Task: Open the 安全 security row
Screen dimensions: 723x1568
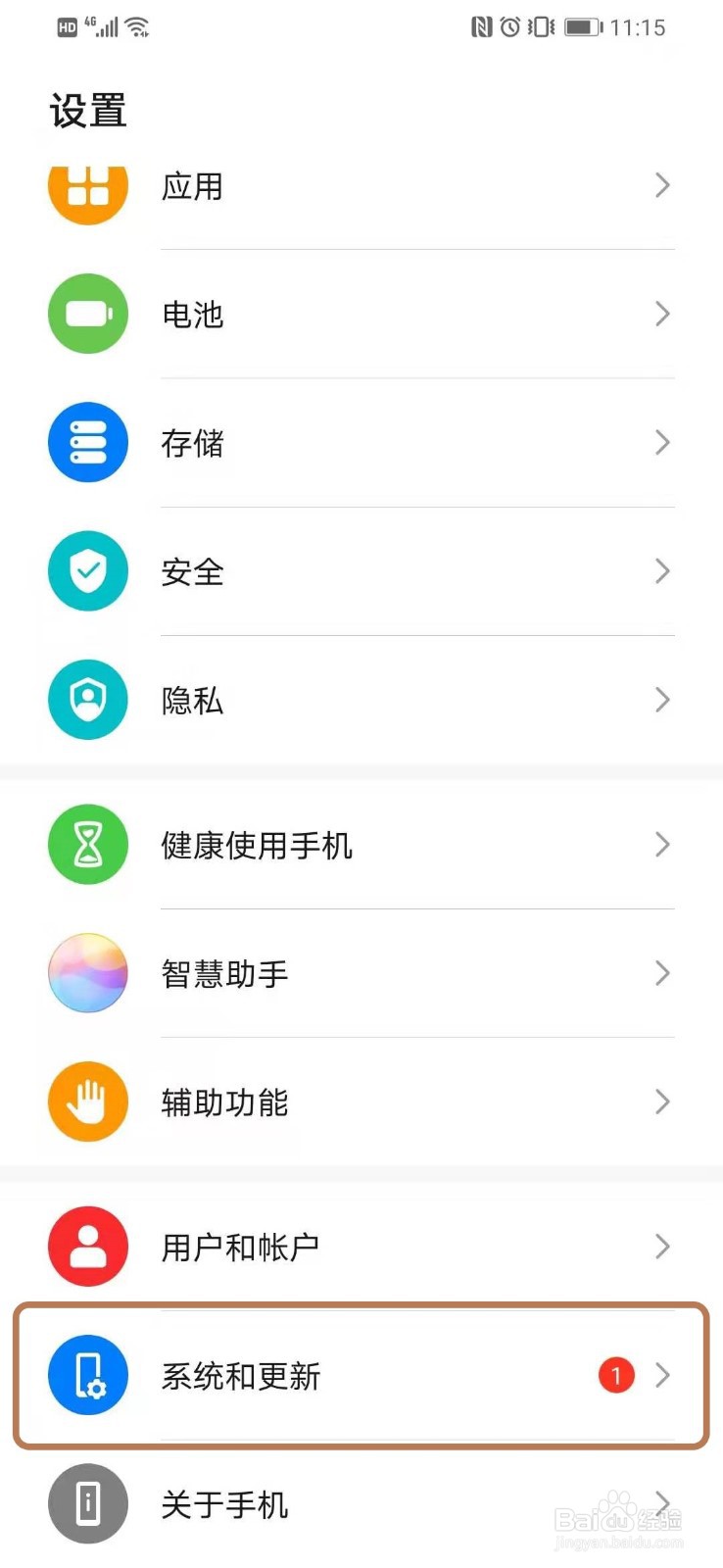Action: [x=361, y=571]
